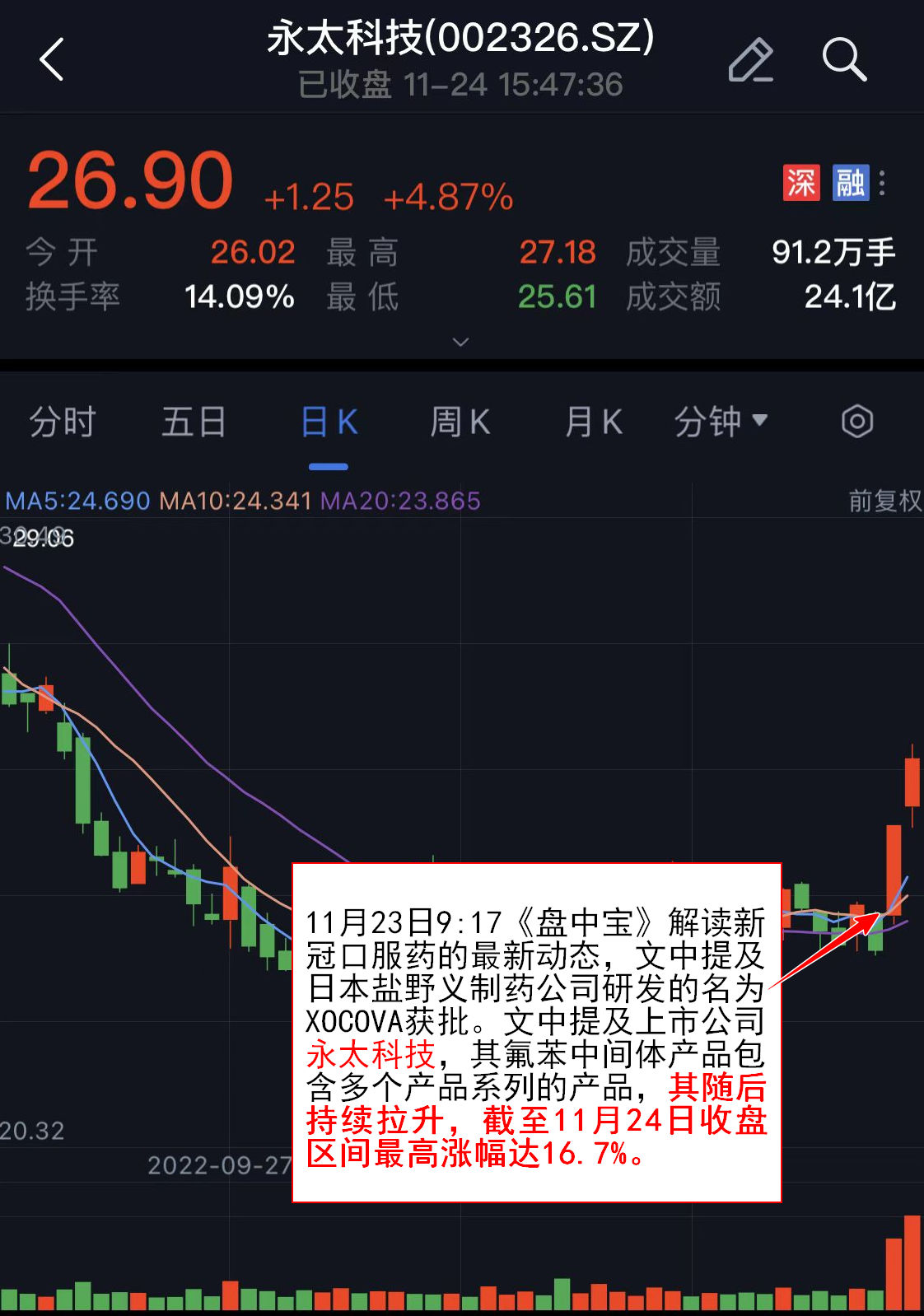This screenshot has height=1316, width=924.
Task: Switch to the 分时 chart tab
Action: coord(63,422)
